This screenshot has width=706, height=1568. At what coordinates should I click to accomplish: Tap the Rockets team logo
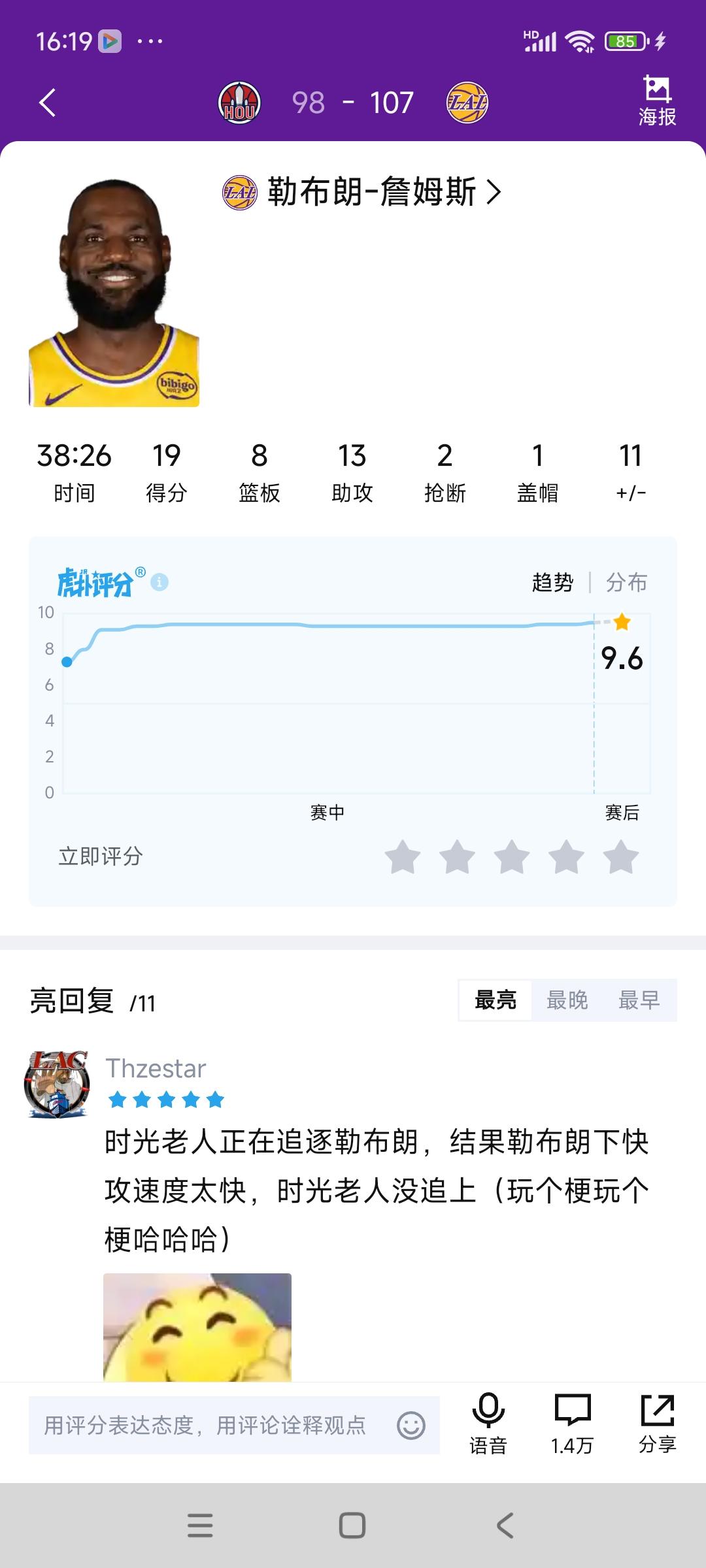pyautogui.click(x=239, y=101)
